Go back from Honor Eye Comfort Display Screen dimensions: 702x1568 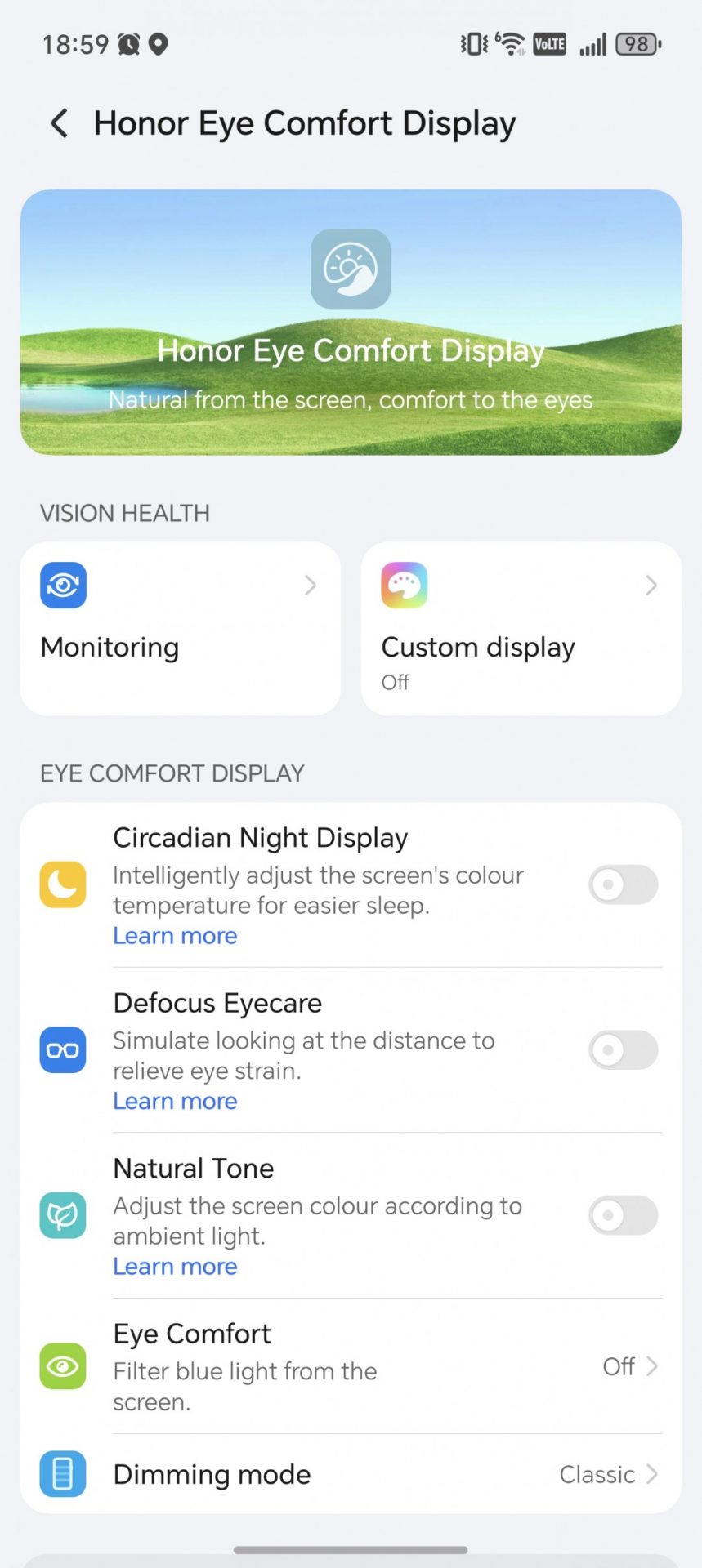(x=60, y=124)
